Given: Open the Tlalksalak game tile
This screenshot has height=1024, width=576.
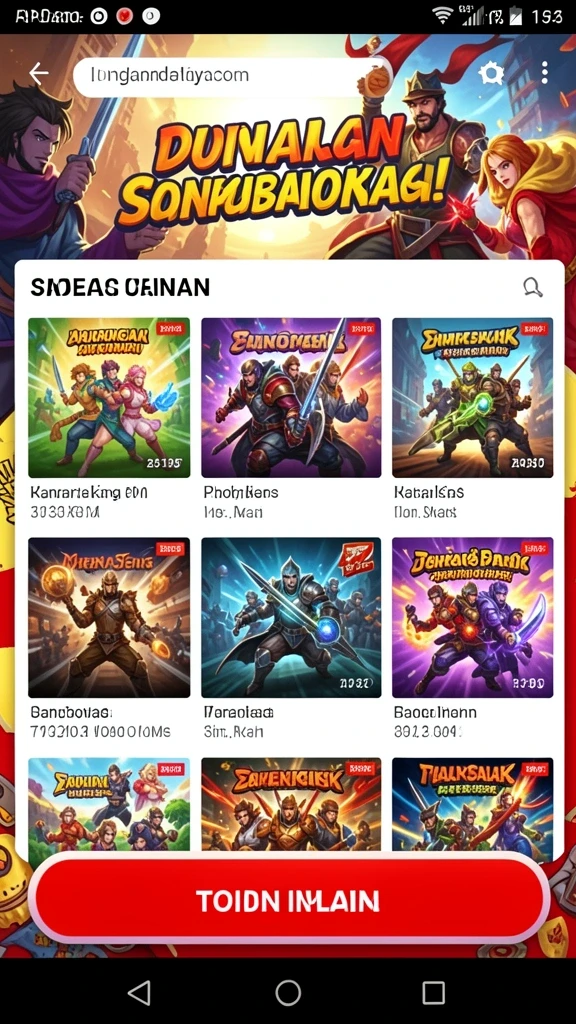Looking at the screenshot, I should (x=472, y=805).
